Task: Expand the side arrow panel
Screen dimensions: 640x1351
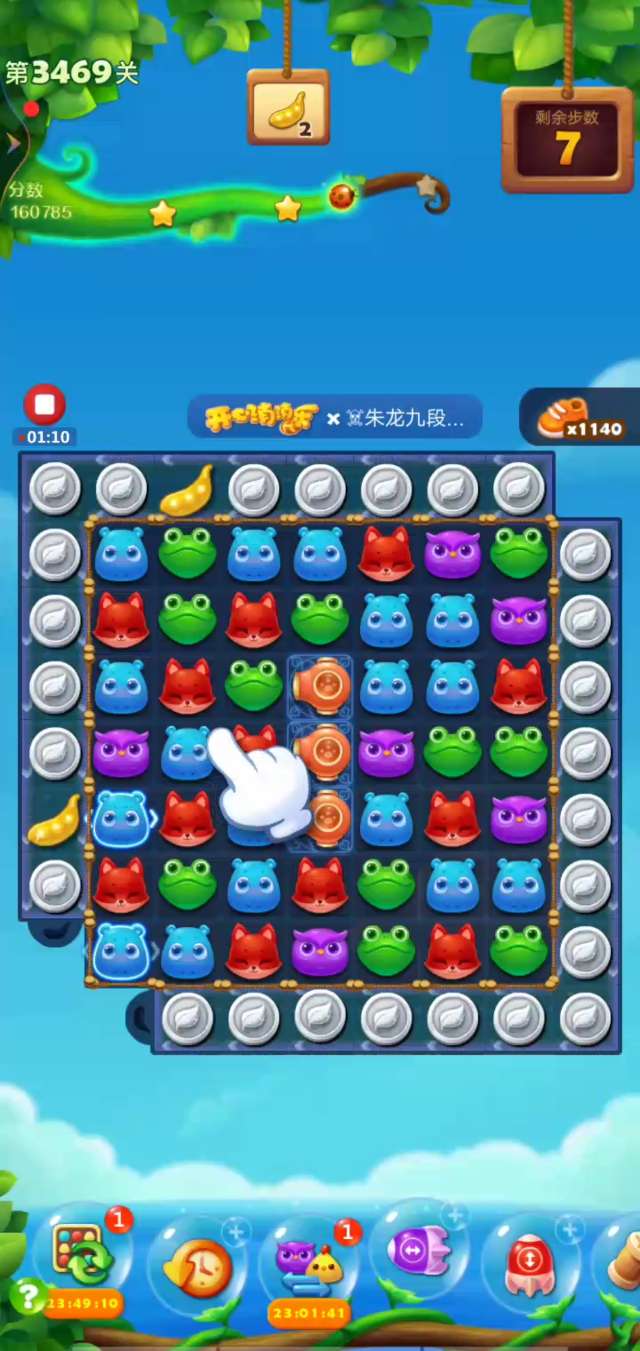Action: coord(12,144)
